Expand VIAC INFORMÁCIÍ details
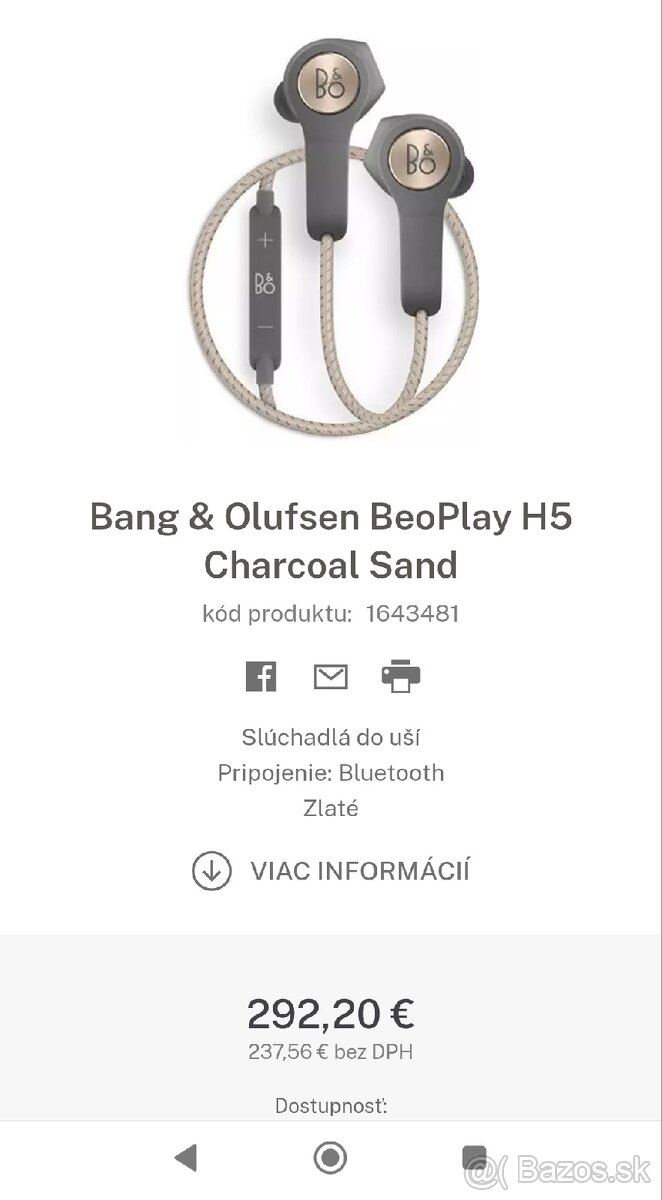This screenshot has height=1200, width=662. 331,870
